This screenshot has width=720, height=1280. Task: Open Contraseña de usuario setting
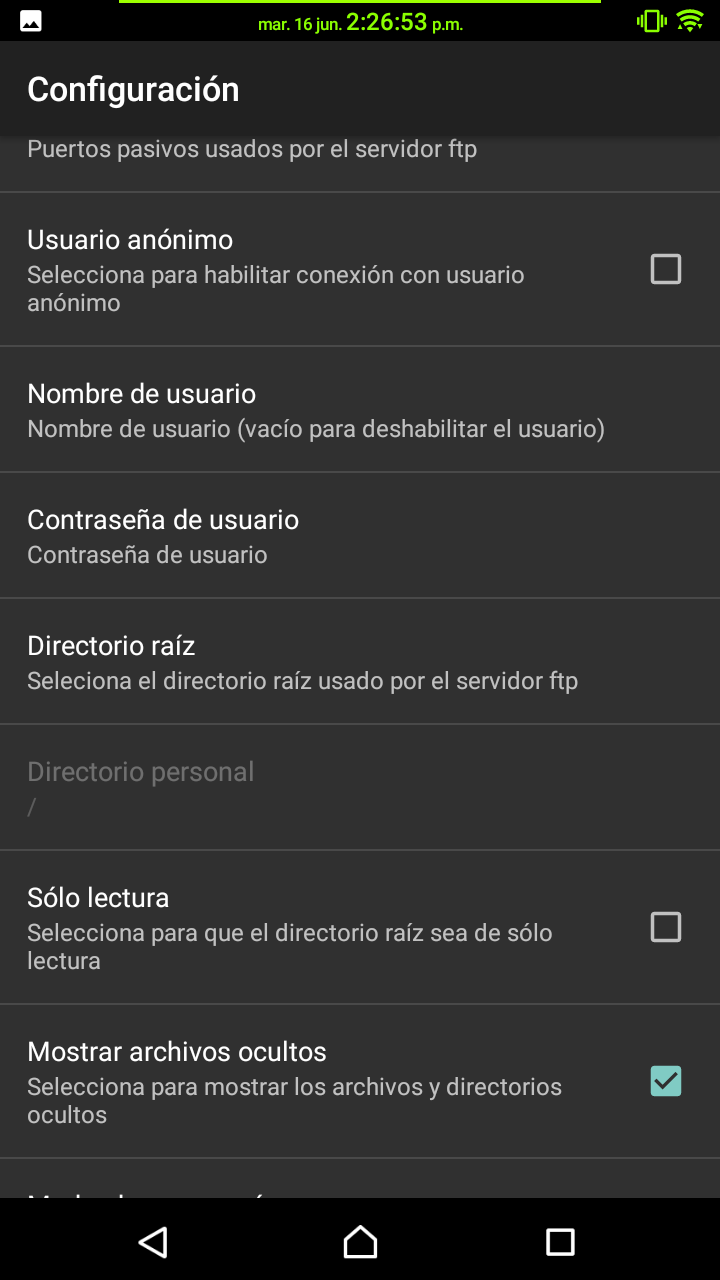coord(360,536)
